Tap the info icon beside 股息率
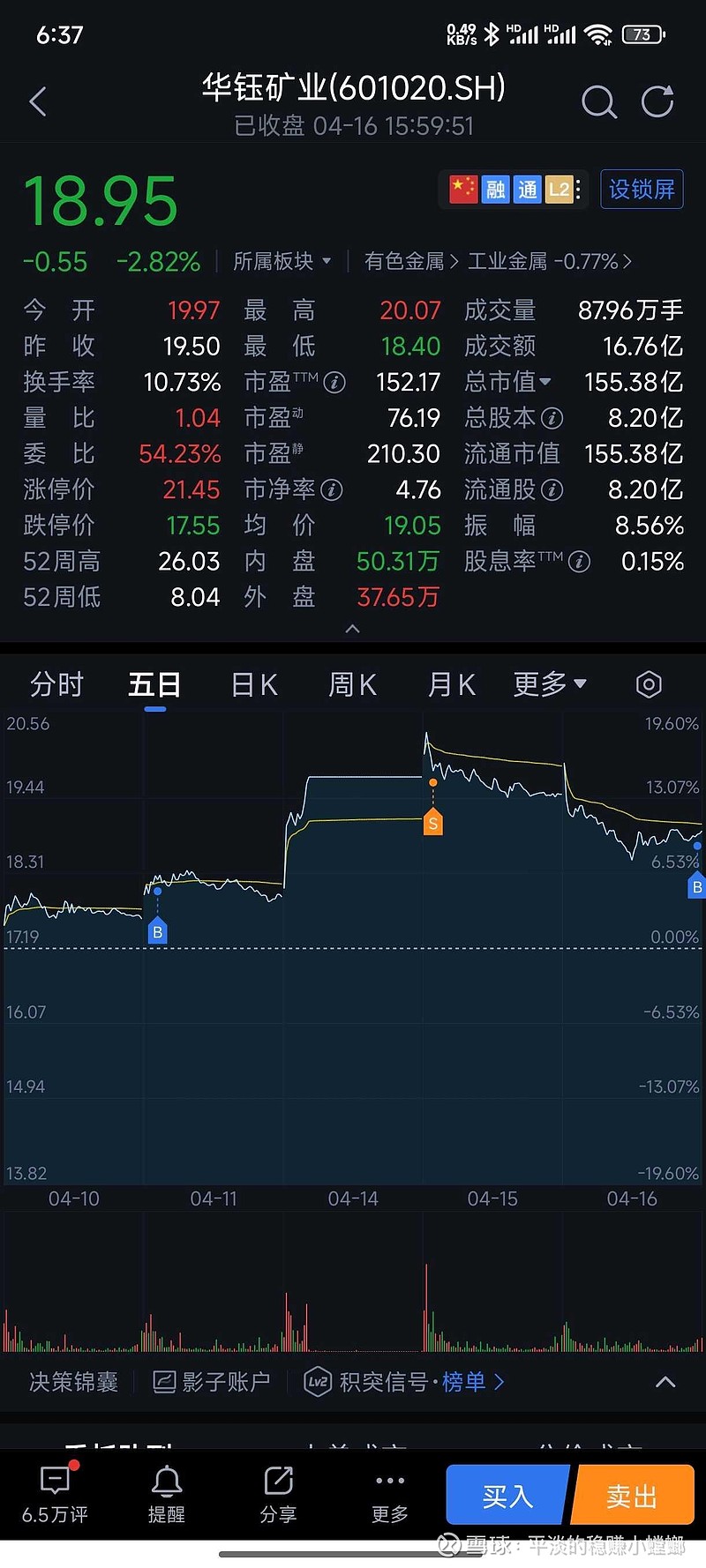Screen dimensions: 706x1568 [580, 562]
